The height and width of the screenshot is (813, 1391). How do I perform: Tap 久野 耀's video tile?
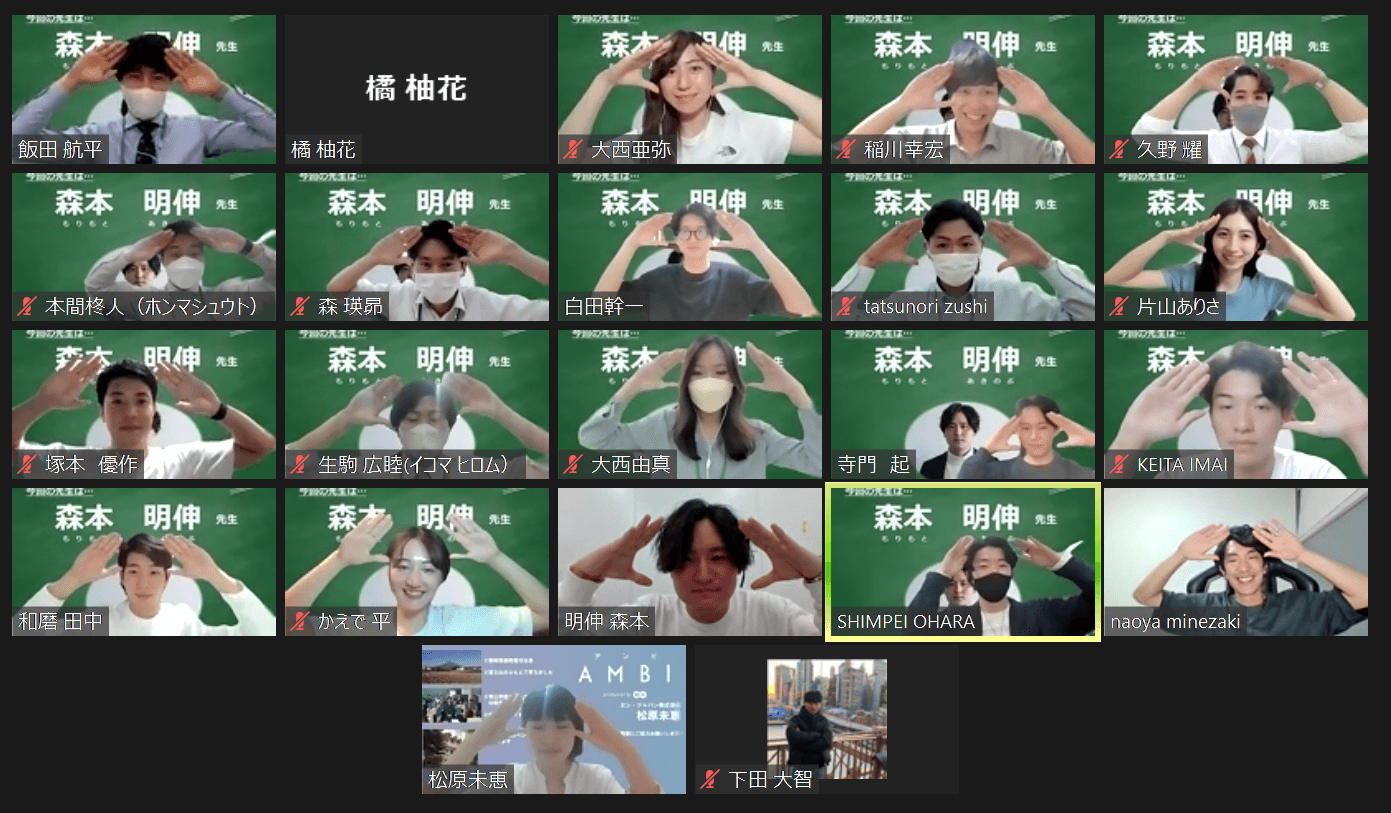click(x=1235, y=89)
